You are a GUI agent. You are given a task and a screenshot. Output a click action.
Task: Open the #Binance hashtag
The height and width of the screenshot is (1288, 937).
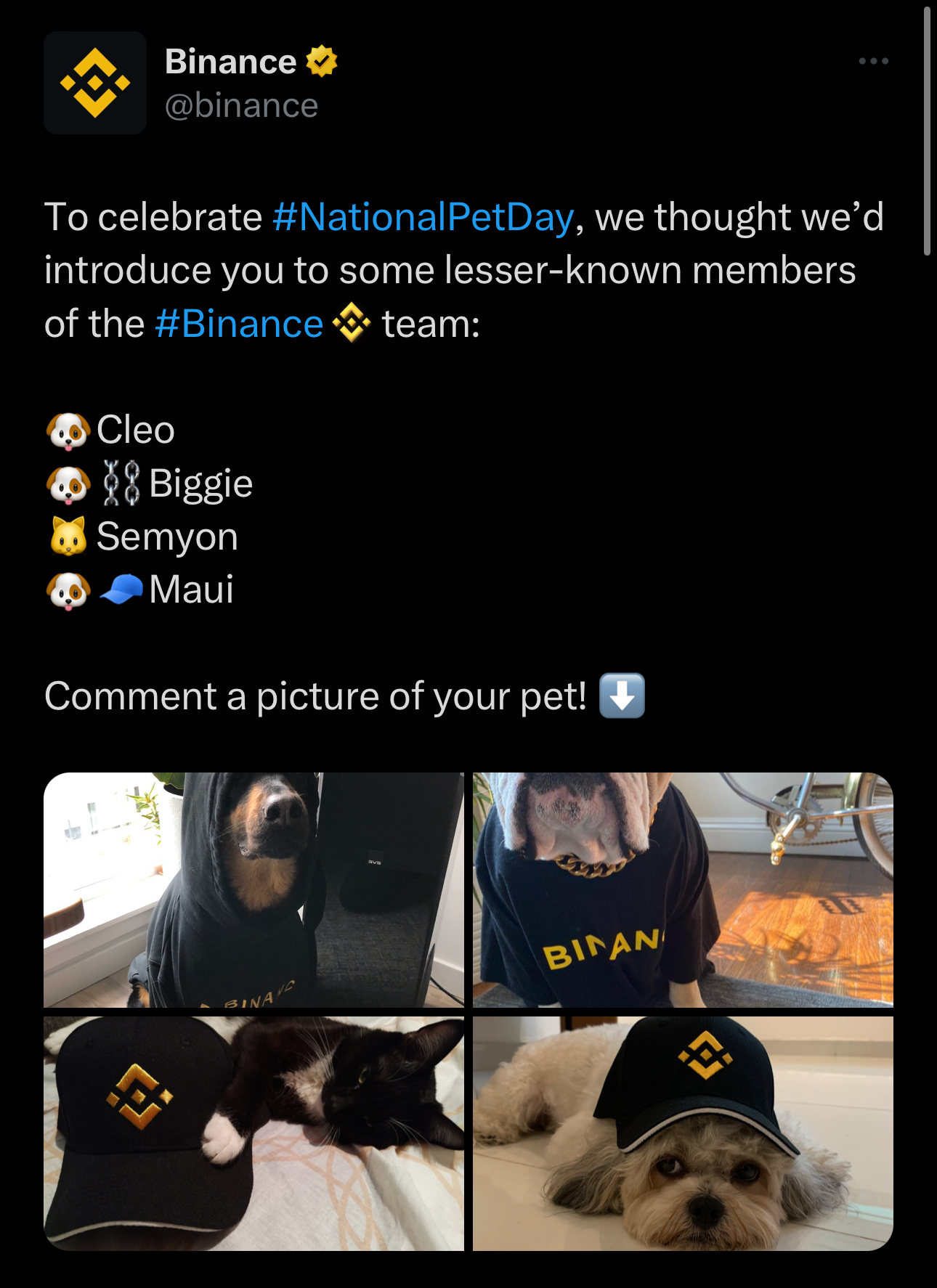click(x=239, y=324)
